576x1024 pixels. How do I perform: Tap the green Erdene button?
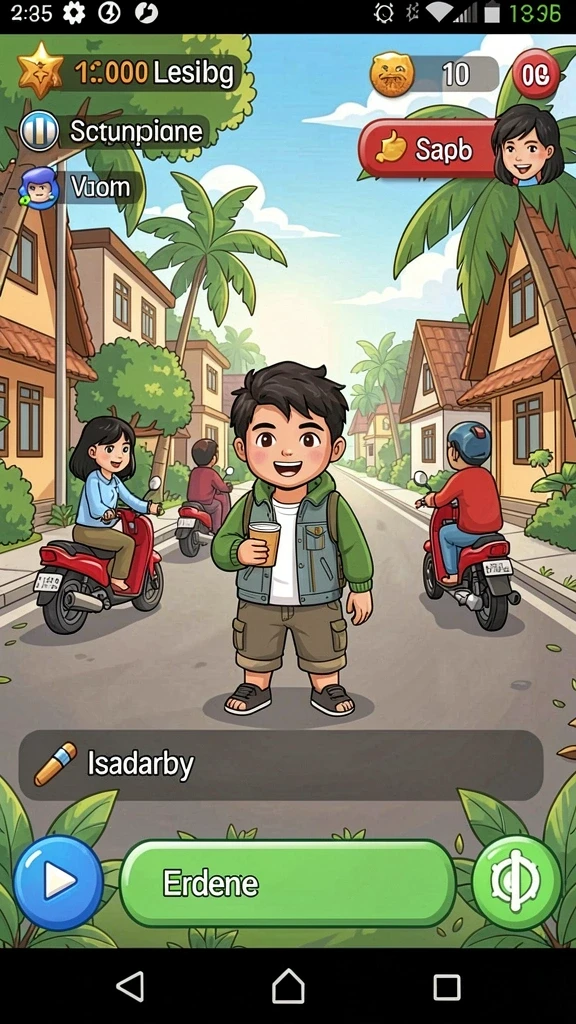(x=287, y=884)
